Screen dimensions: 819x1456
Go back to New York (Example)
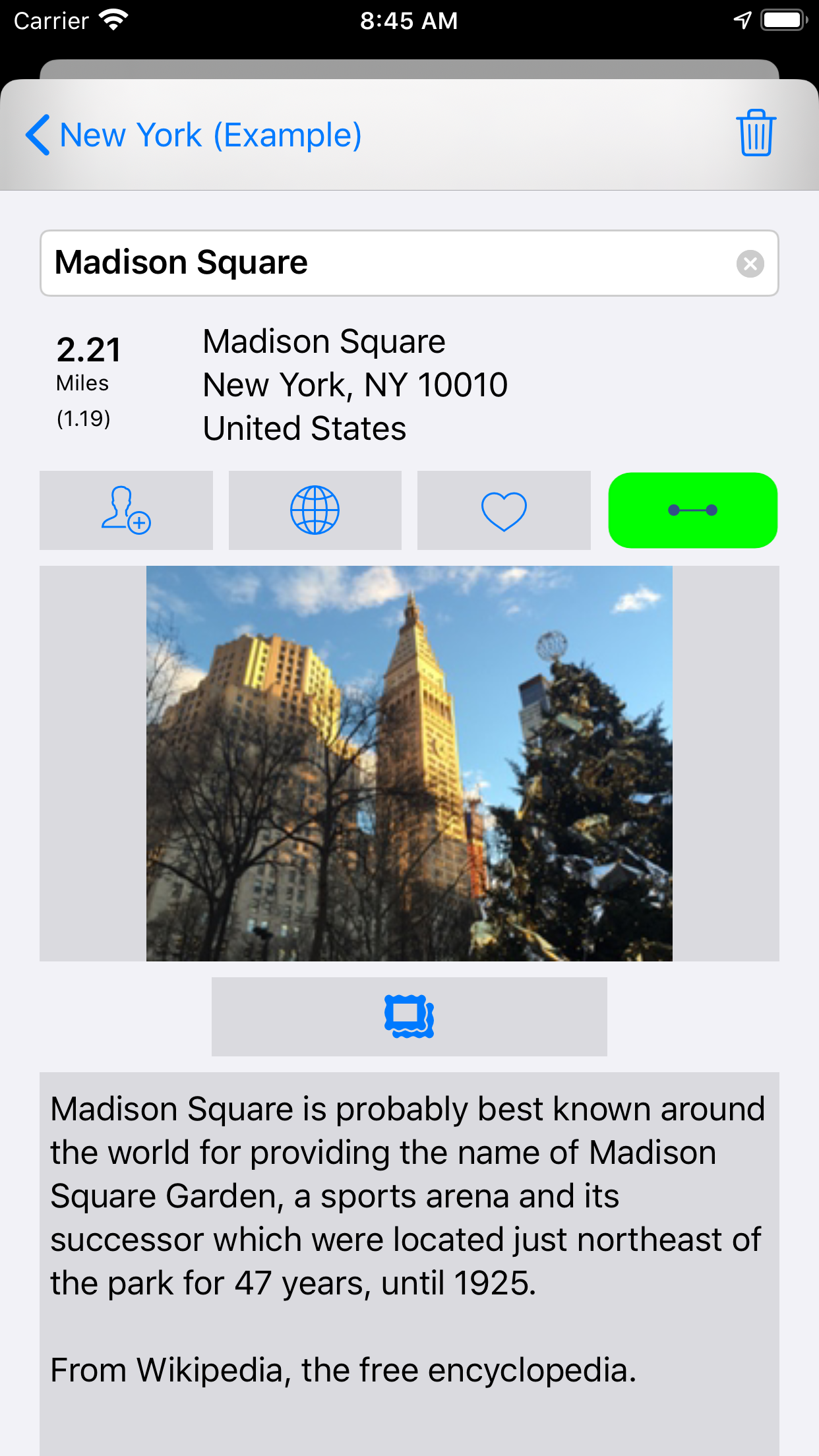(x=194, y=135)
